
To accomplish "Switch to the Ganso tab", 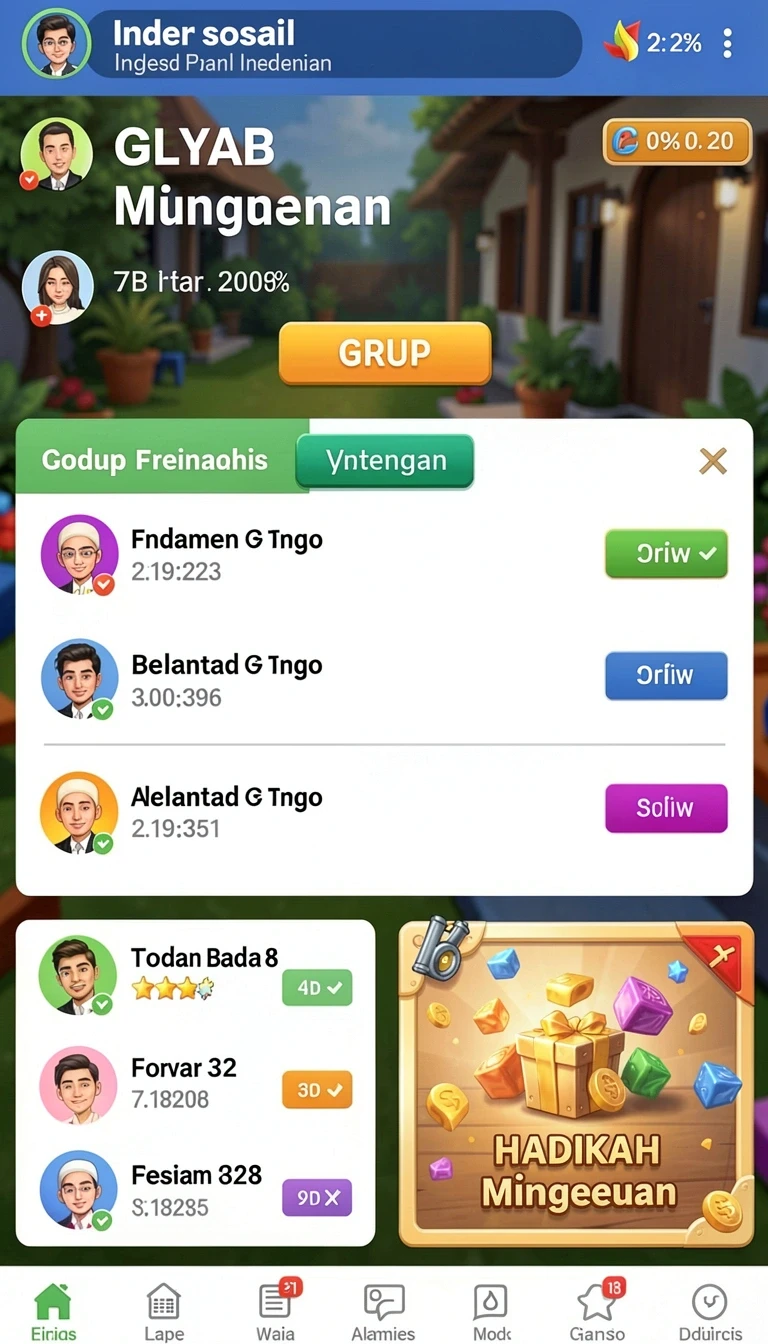I will pos(598,1311).
